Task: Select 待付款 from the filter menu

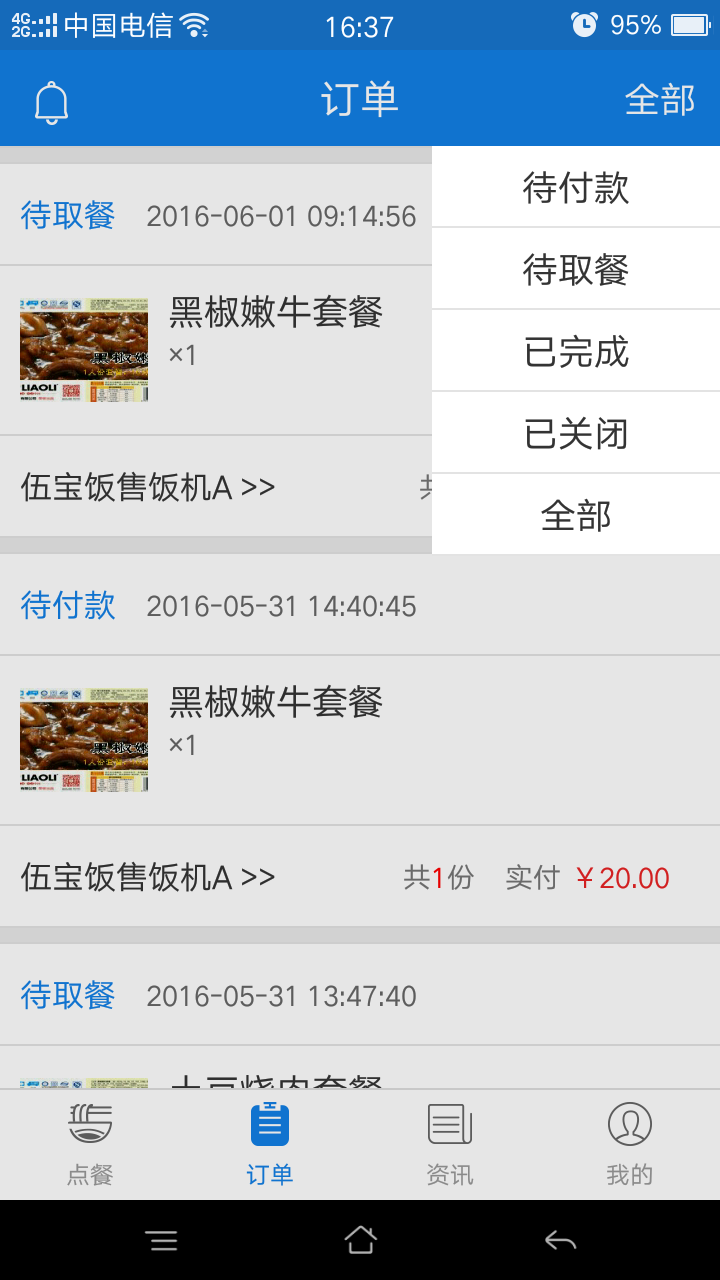Action: 576,188
